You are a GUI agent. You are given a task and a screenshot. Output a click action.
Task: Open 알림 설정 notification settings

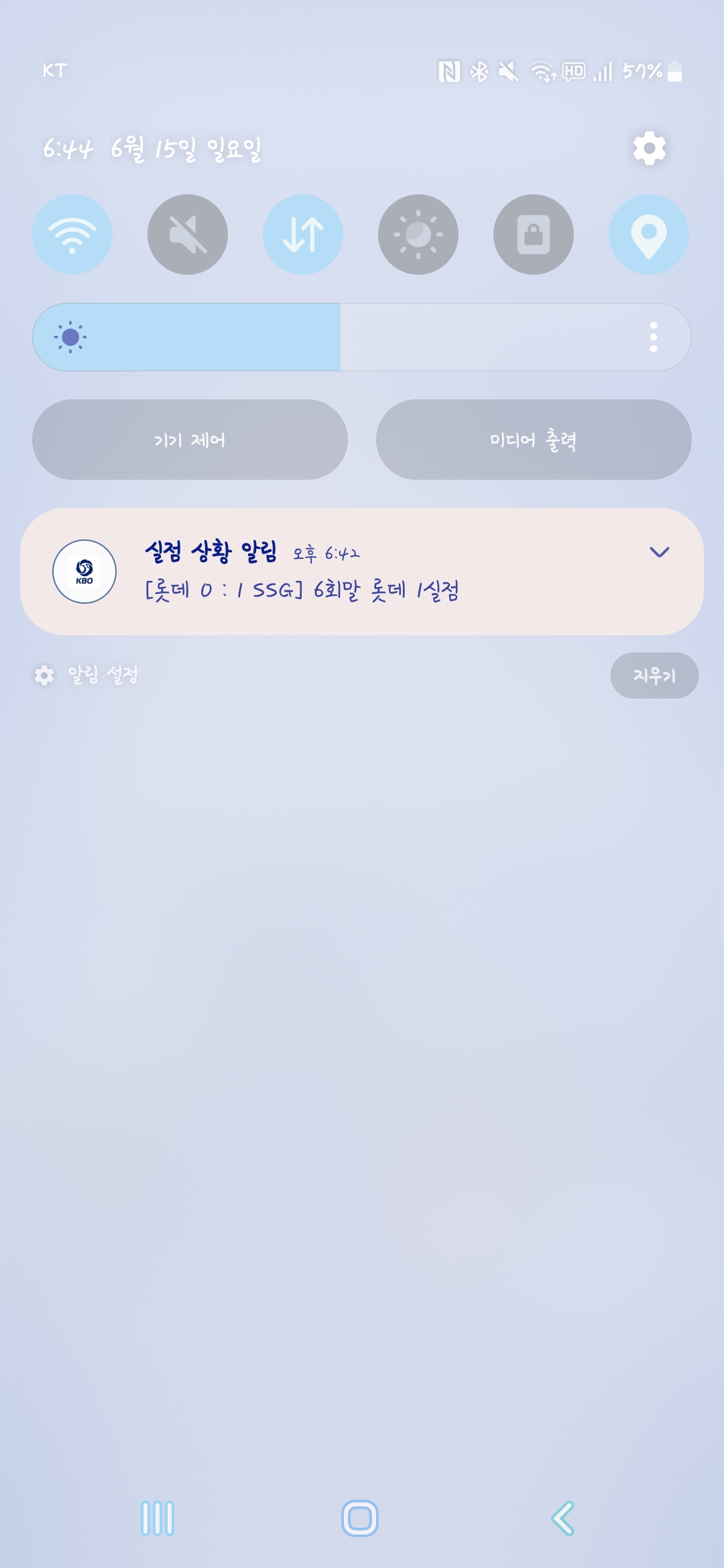(87, 675)
